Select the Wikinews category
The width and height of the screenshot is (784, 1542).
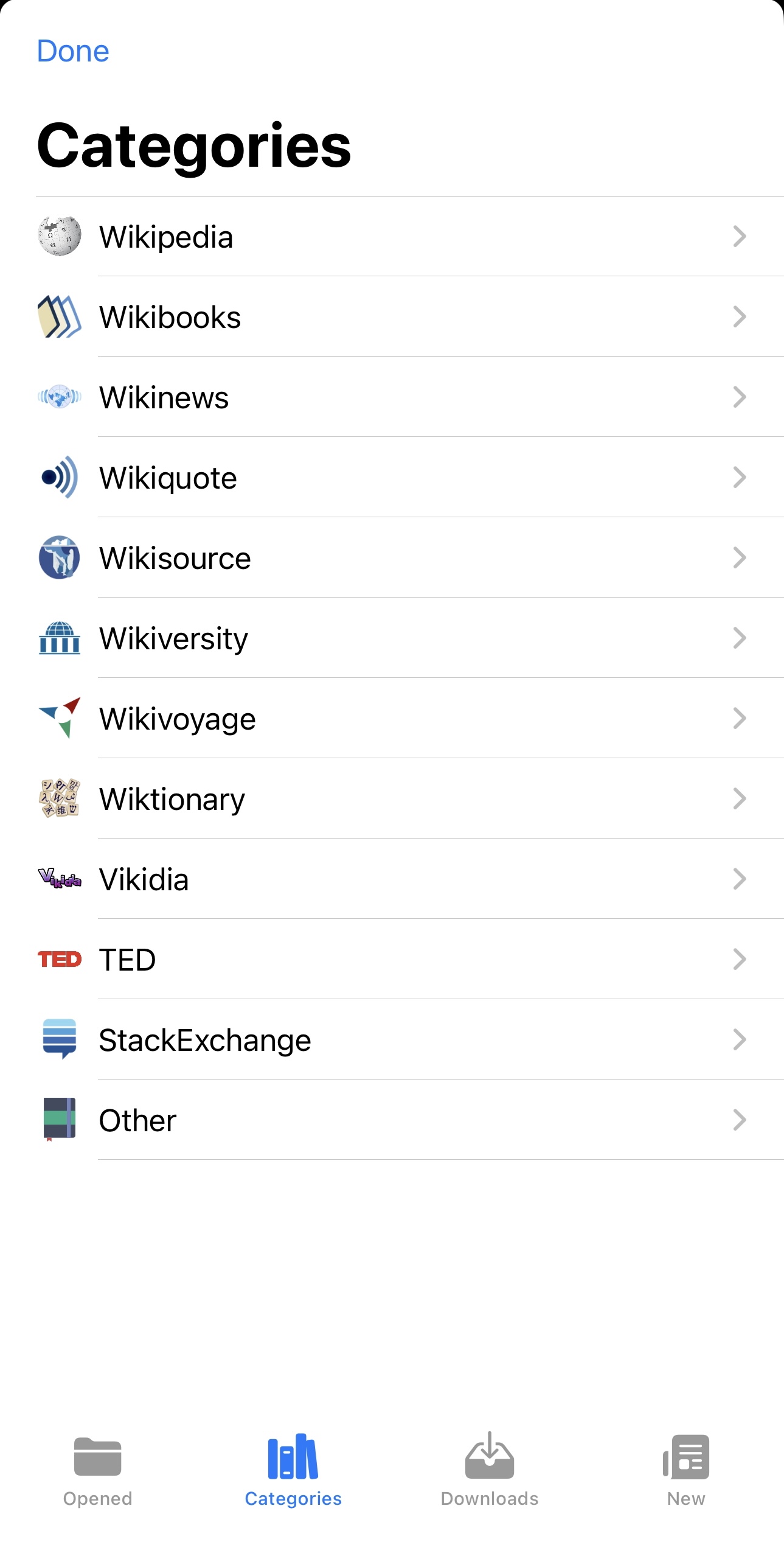tap(392, 397)
